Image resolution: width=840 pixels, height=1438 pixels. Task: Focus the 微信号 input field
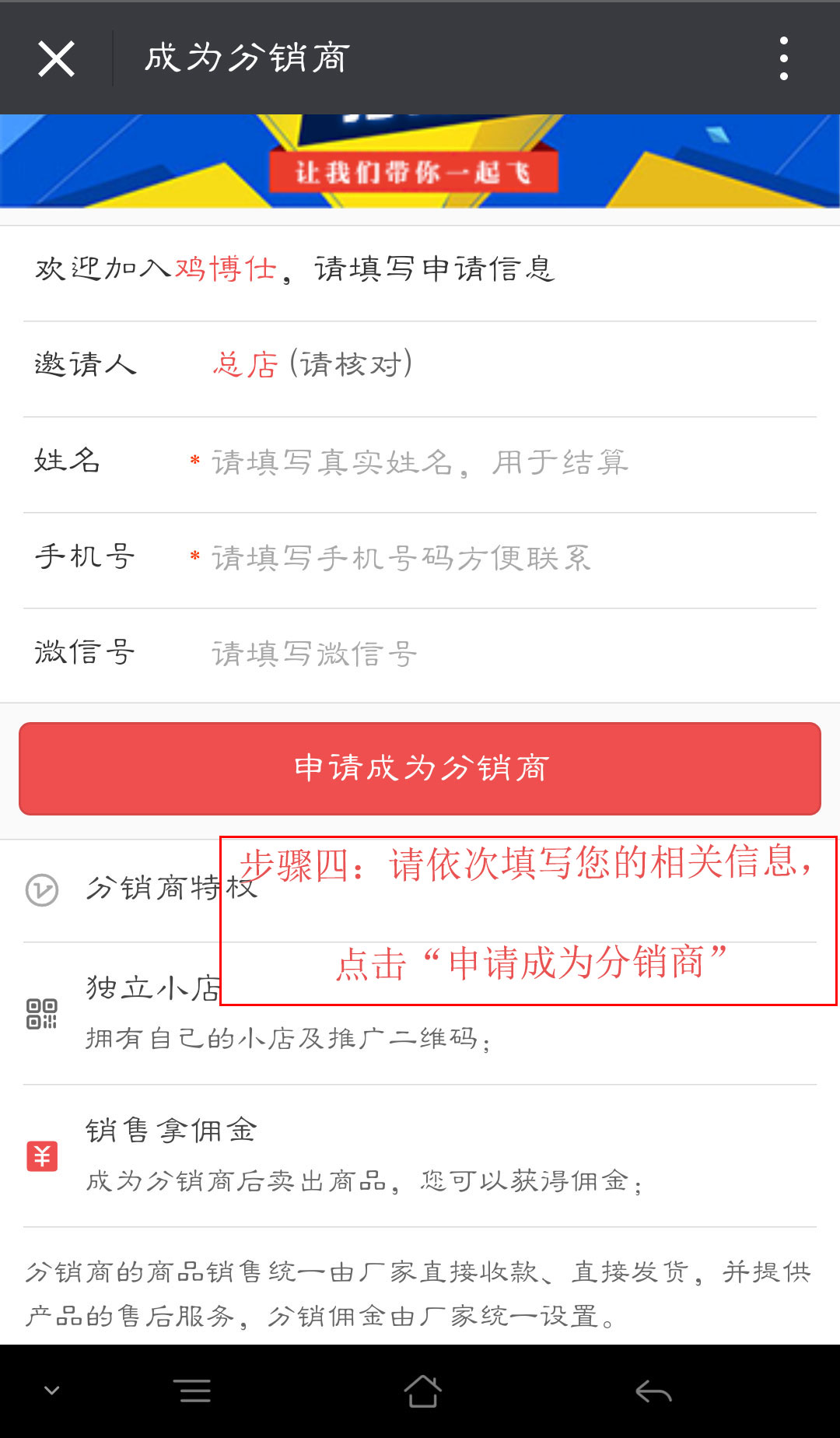pyautogui.click(x=502, y=654)
